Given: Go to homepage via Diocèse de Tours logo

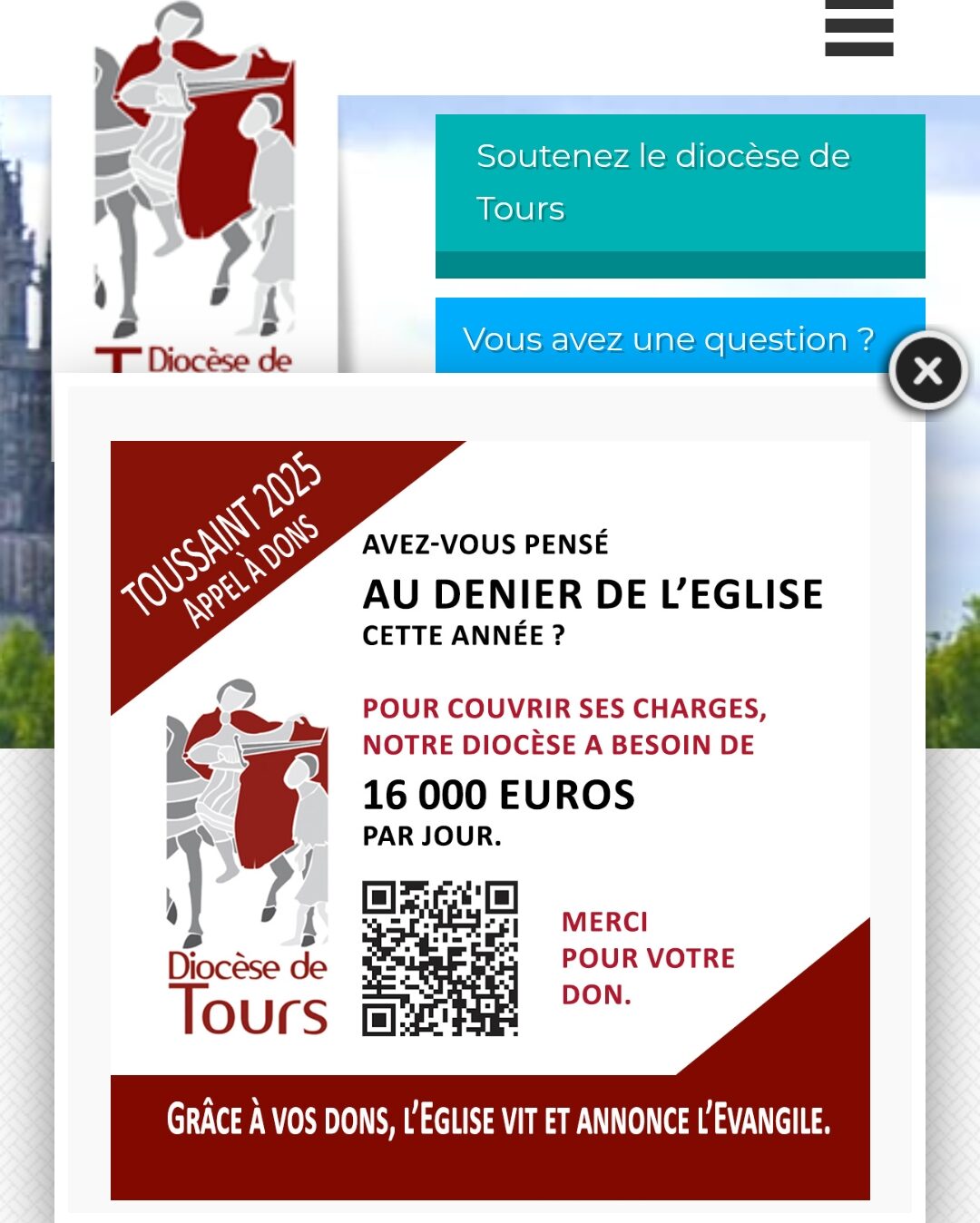Looking at the screenshot, I should [194, 191].
